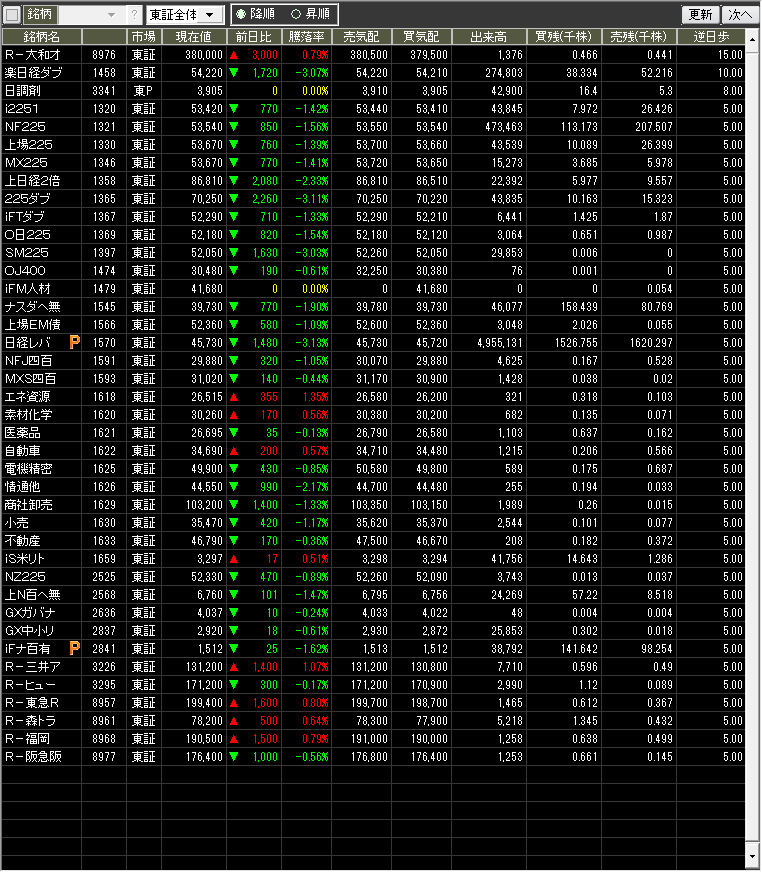Viewport: 762px width, 872px height.
Task: Sort by the 騰落率 column header
Action: [x=308, y=36]
